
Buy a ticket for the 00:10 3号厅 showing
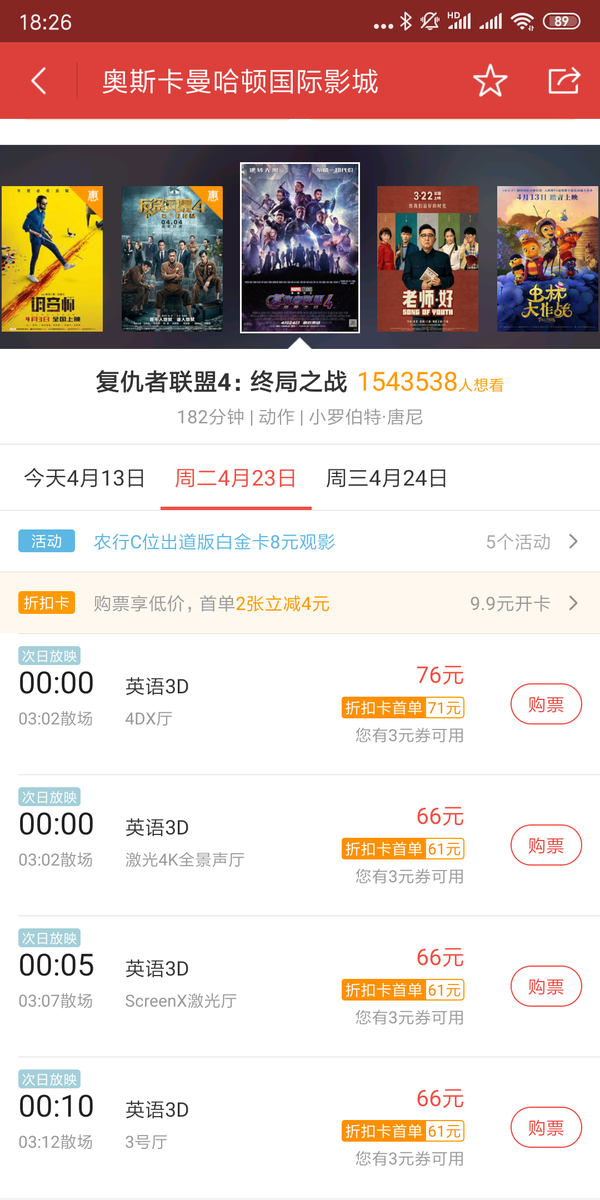(x=546, y=1128)
